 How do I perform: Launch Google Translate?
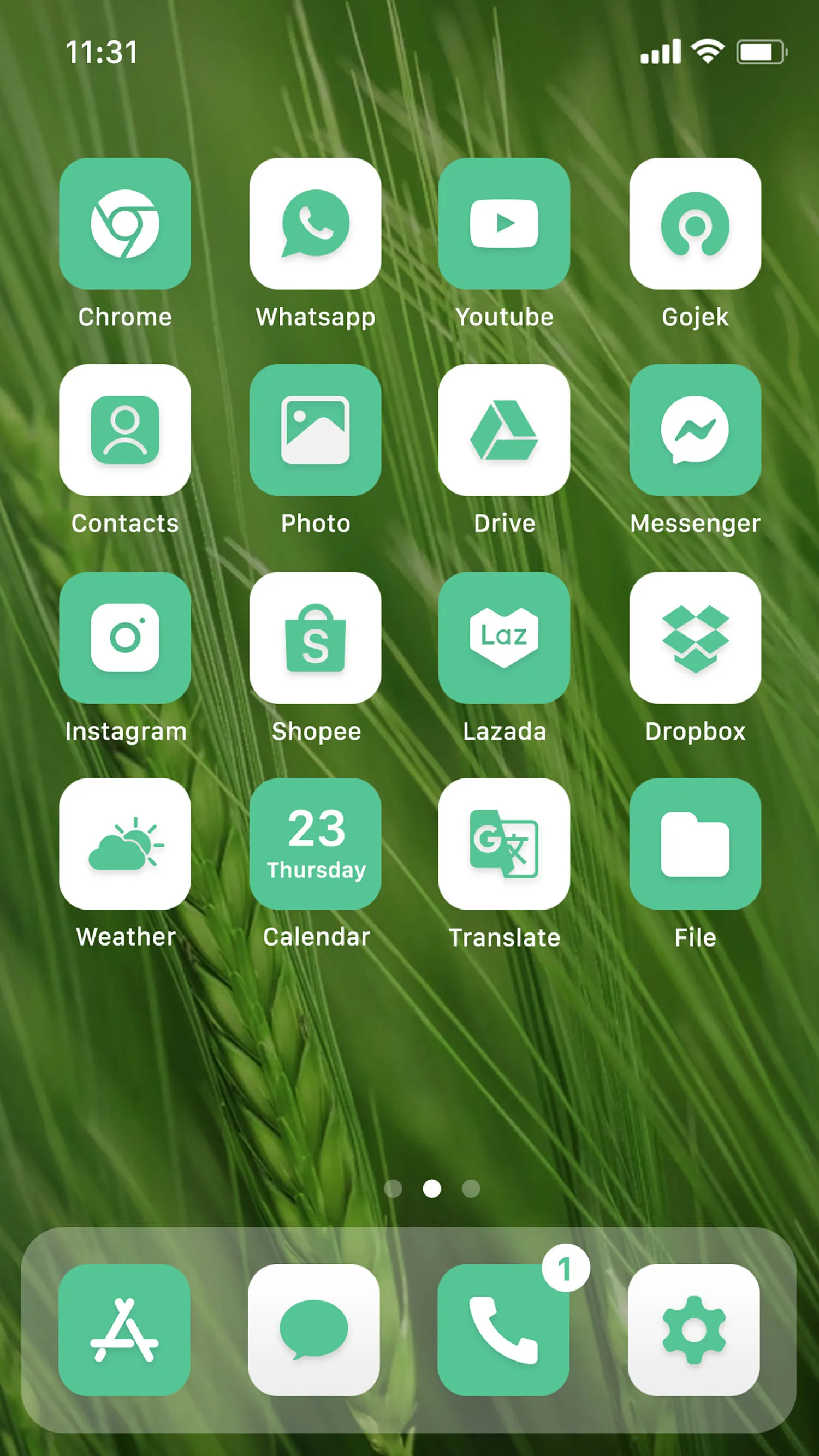pyautogui.click(x=504, y=845)
